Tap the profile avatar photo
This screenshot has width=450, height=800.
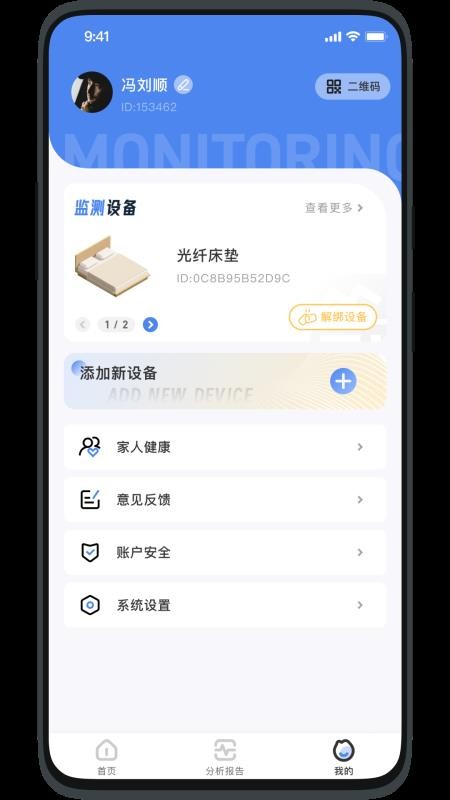(x=92, y=92)
